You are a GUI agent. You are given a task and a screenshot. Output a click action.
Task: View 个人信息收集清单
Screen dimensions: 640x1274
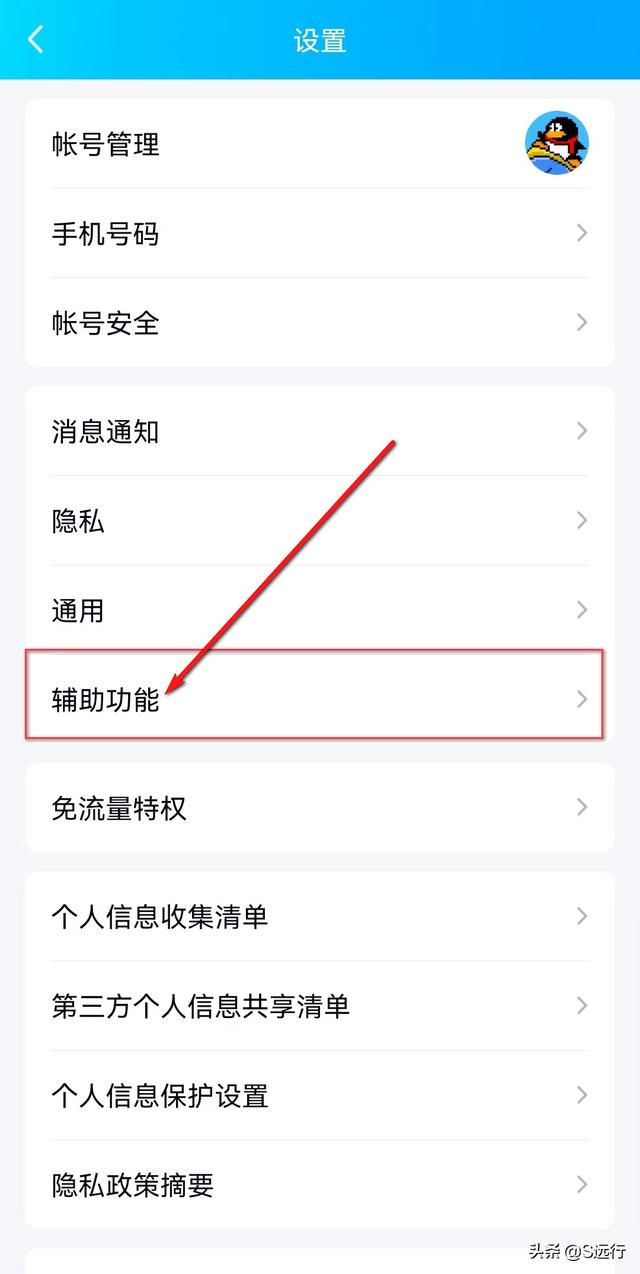point(320,916)
